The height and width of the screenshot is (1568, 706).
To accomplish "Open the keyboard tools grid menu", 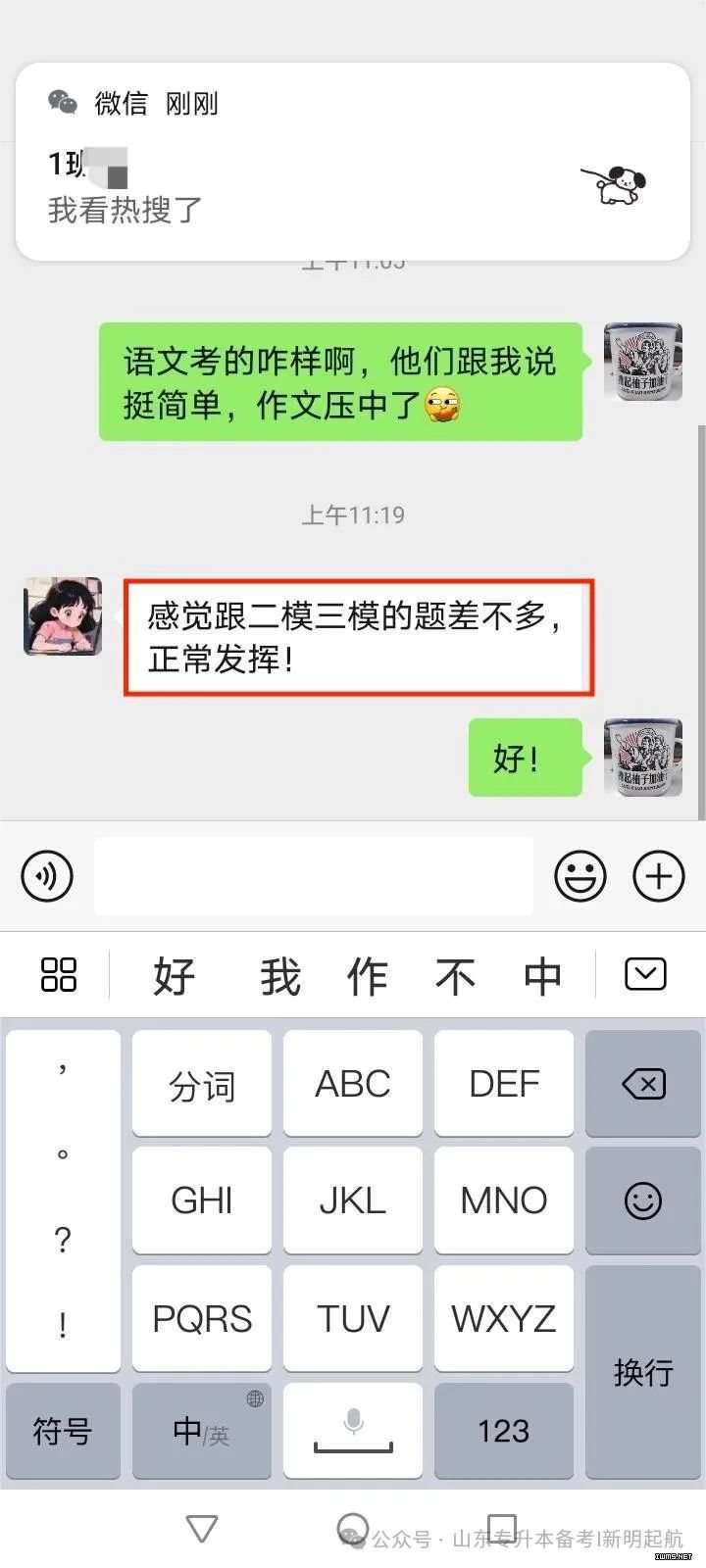I will click(59, 974).
